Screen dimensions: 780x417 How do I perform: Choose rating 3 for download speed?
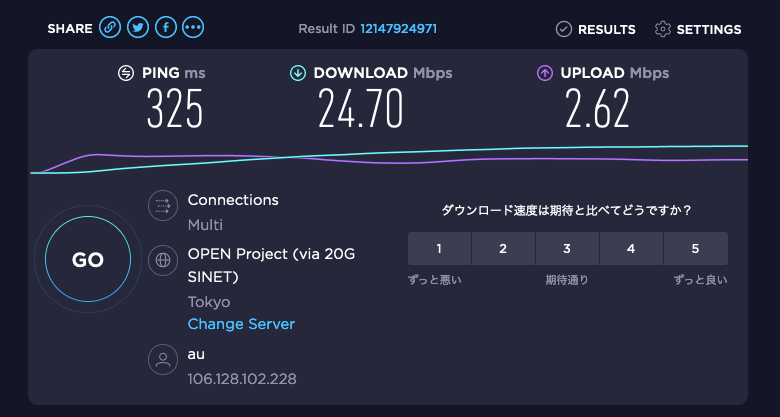click(x=567, y=249)
